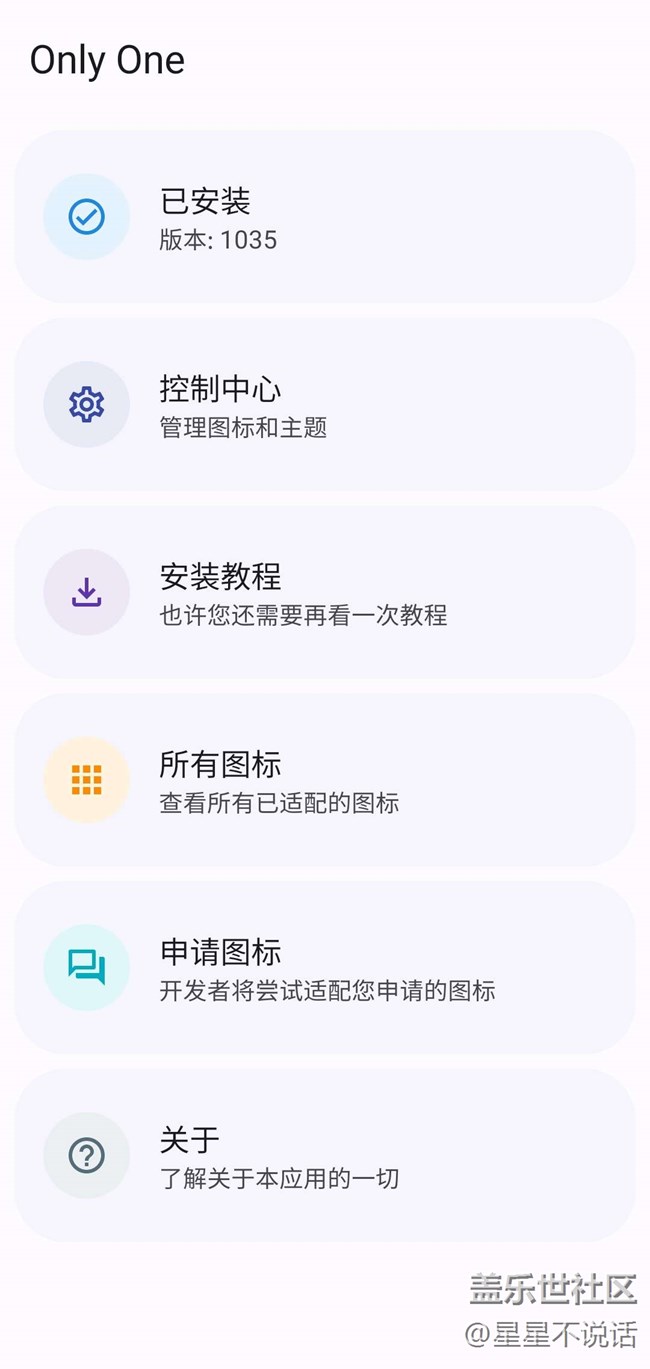Open 控制中心 to manage icons and themes
The width and height of the screenshot is (650, 1369).
[325, 404]
